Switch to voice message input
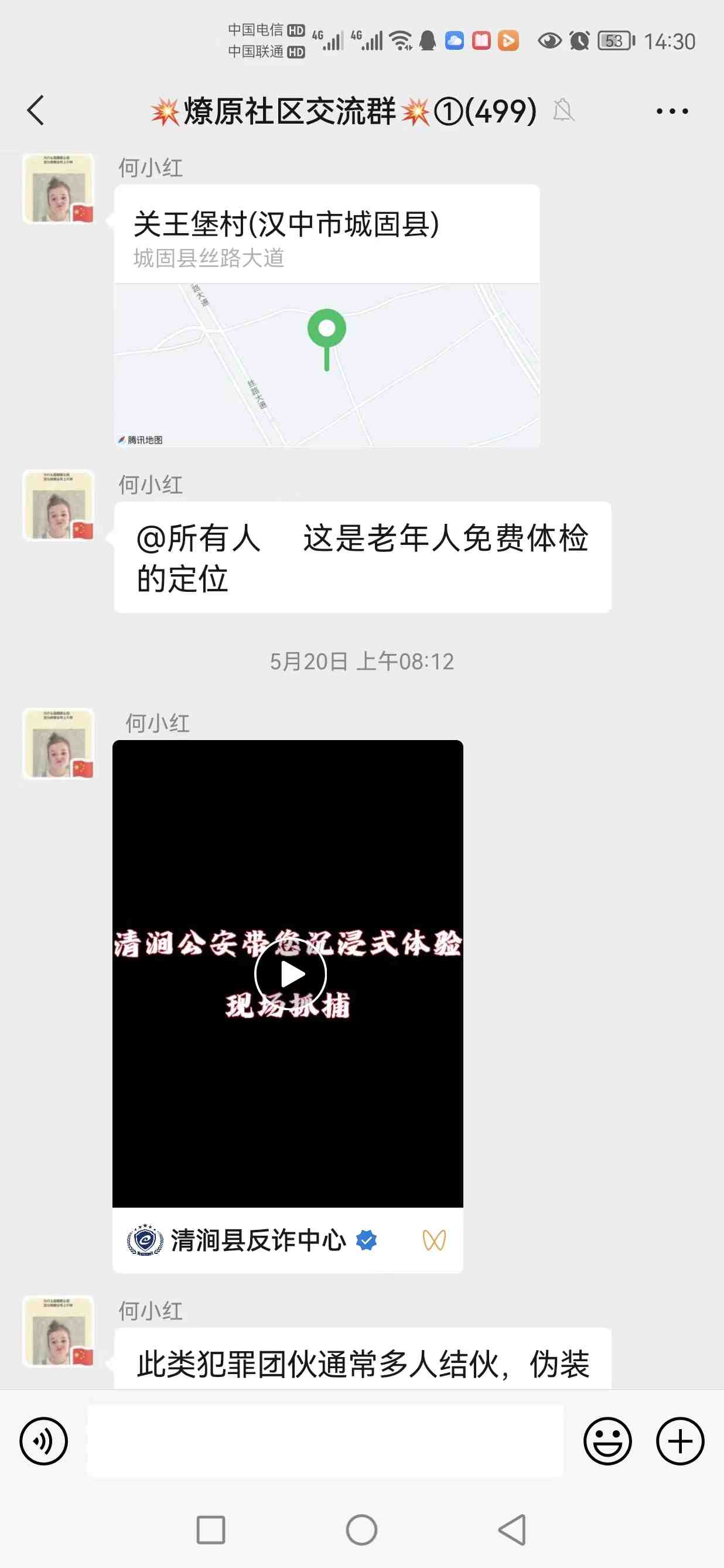Screen dimensions: 724x1568 (44, 1441)
